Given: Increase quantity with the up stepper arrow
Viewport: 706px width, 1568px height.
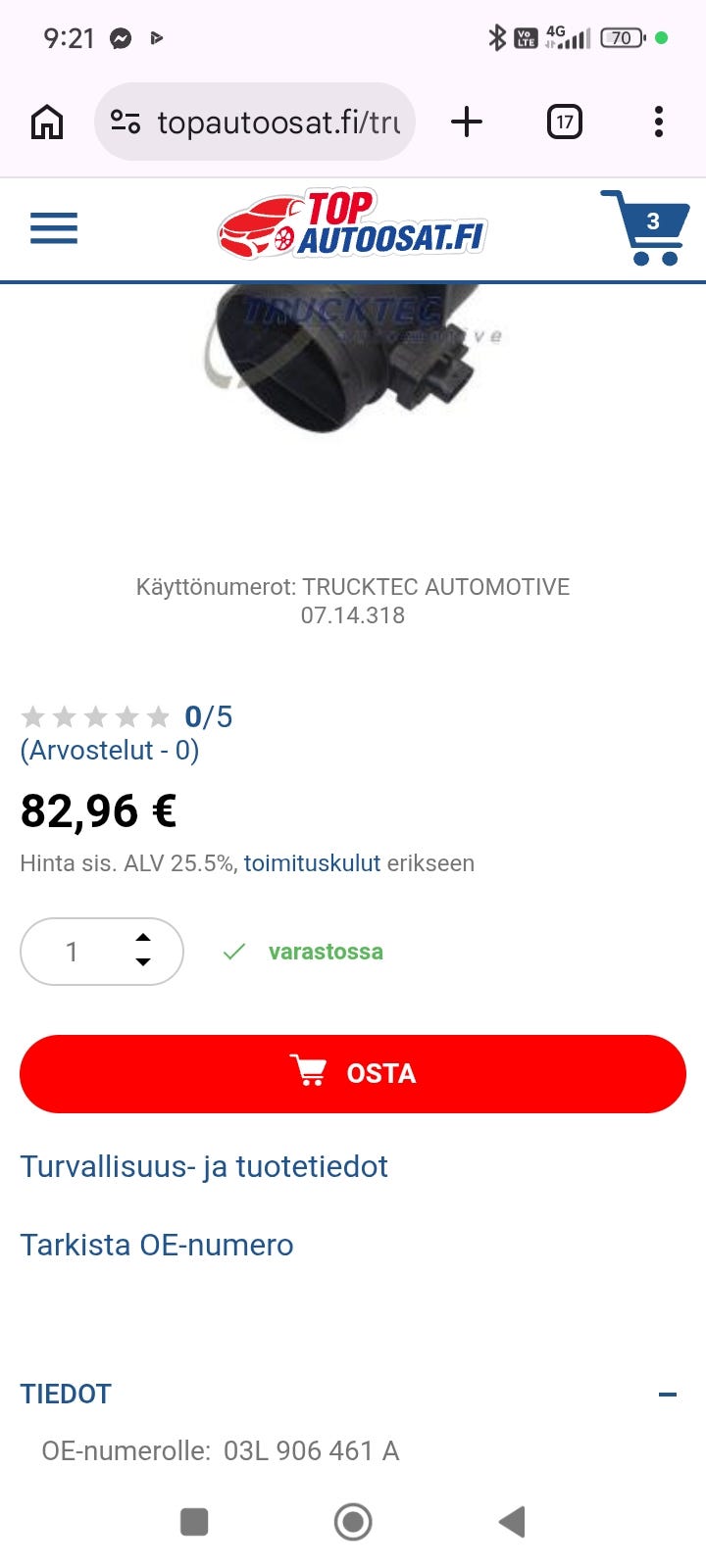Looking at the screenshot, I should point(143,938).
